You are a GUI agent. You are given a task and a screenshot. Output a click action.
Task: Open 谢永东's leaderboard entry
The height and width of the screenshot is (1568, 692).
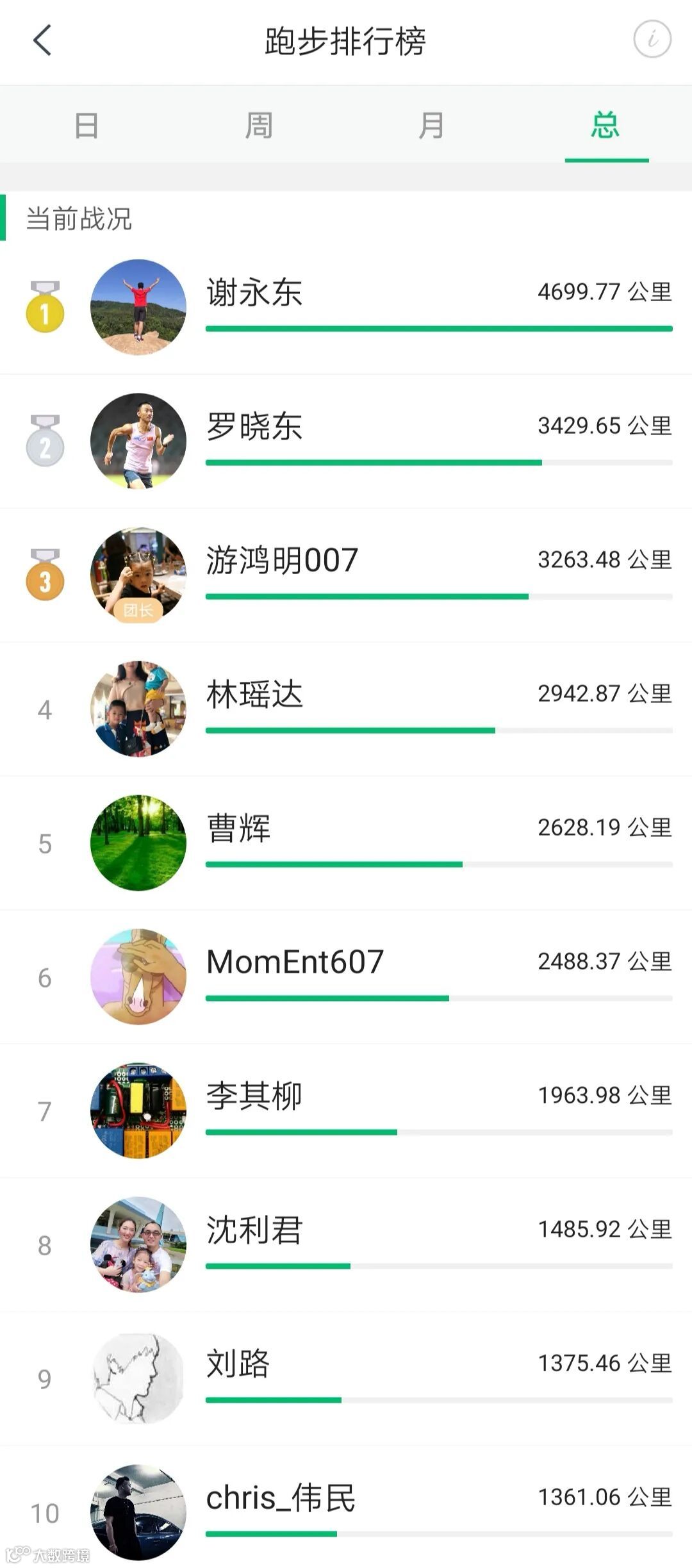point(346,308)
